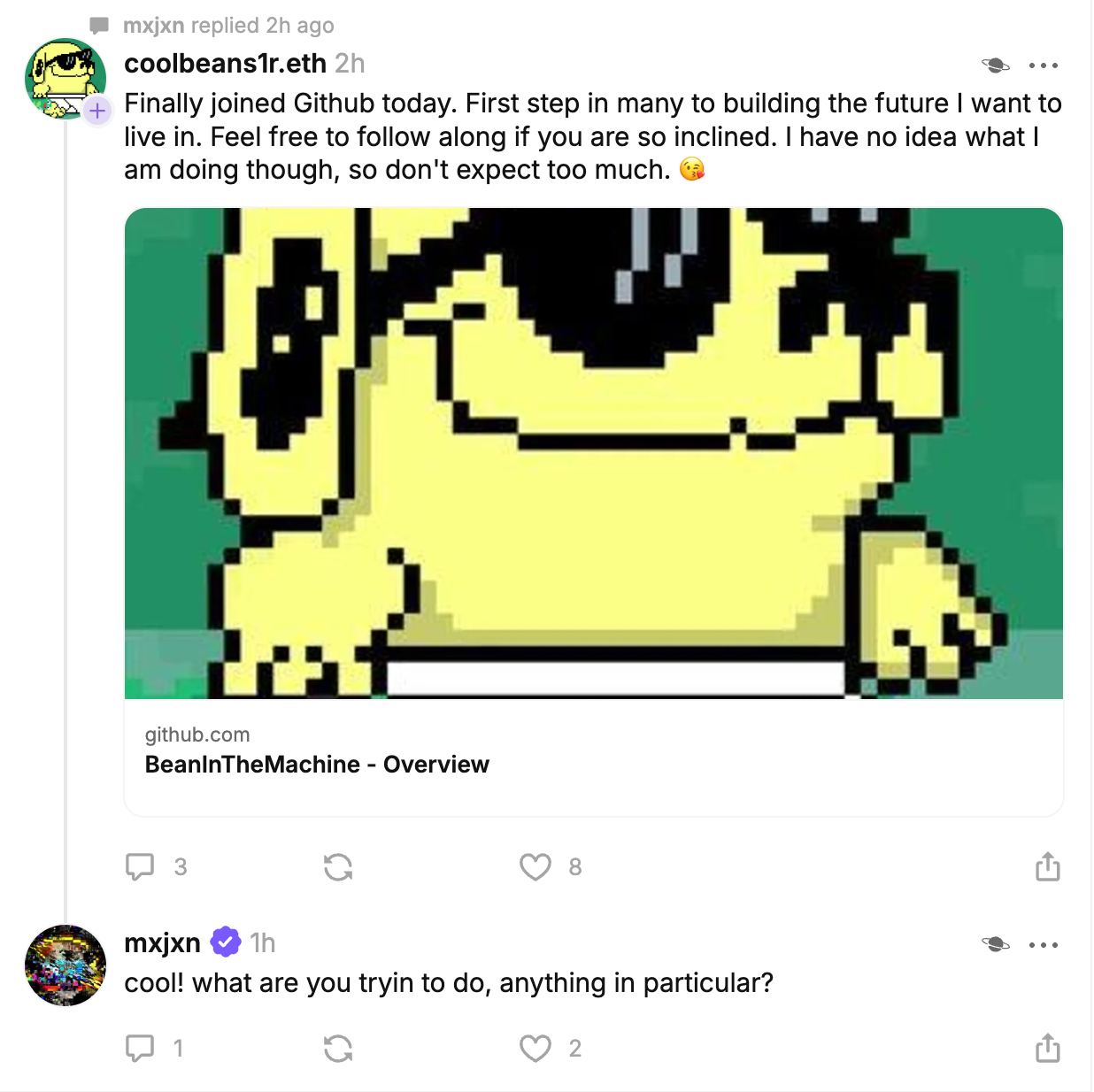
Task: Open coolbeans1r.eth's profile avatar
Action: pos(62,76)
